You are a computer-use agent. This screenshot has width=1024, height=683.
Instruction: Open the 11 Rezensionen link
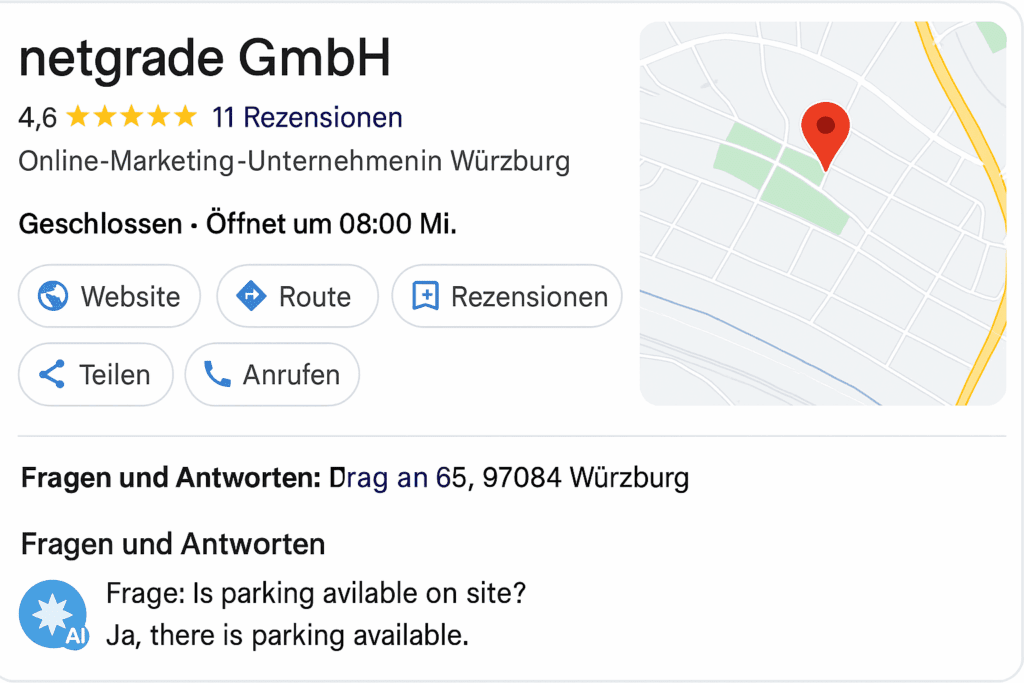coord(307,118)
